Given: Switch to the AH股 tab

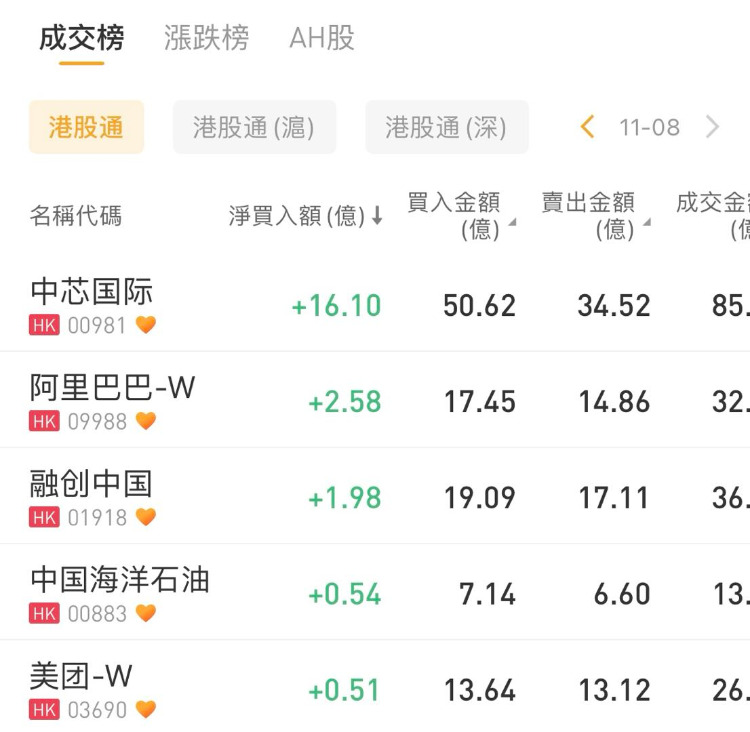Looking at the screenshot, I should pyautogui.click(x=322, y=38).
